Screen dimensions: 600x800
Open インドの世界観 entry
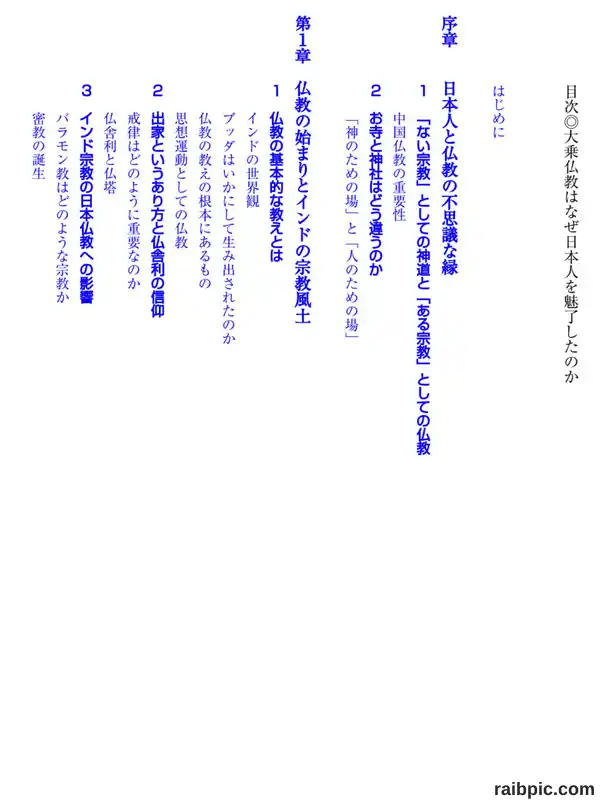(253, 160)
